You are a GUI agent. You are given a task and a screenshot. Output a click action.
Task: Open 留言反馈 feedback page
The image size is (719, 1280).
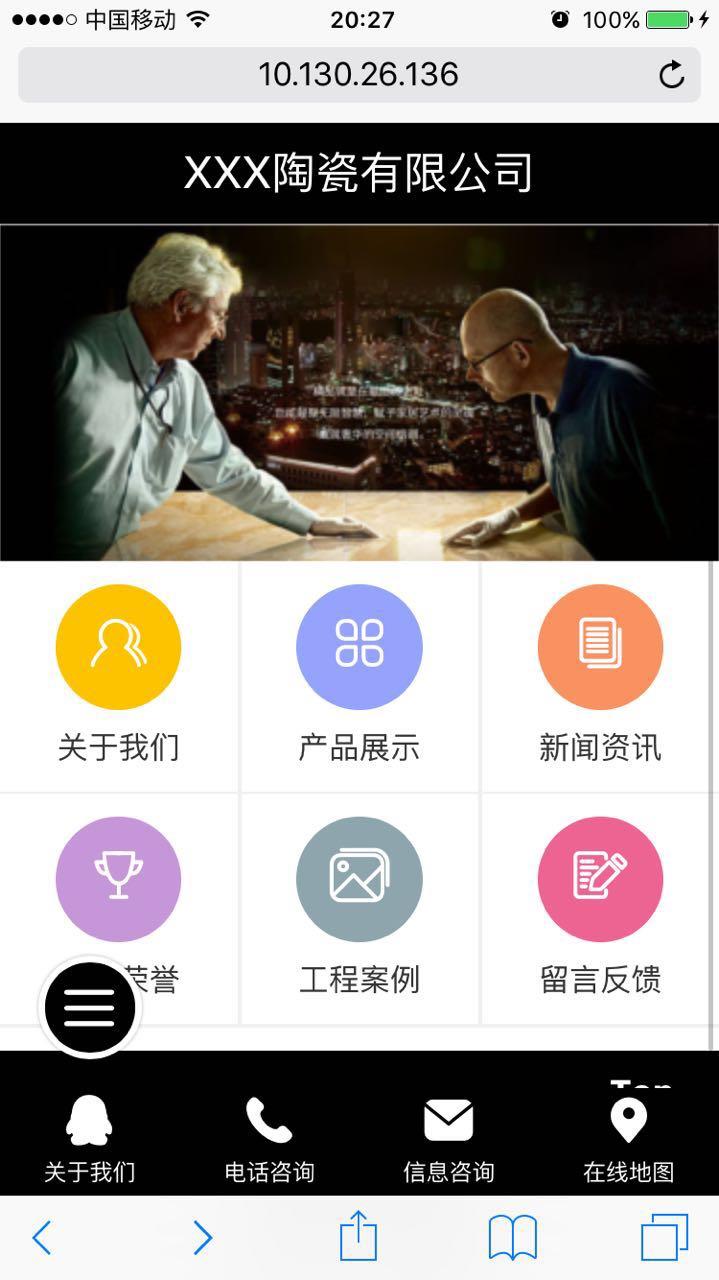pos(600,905)
